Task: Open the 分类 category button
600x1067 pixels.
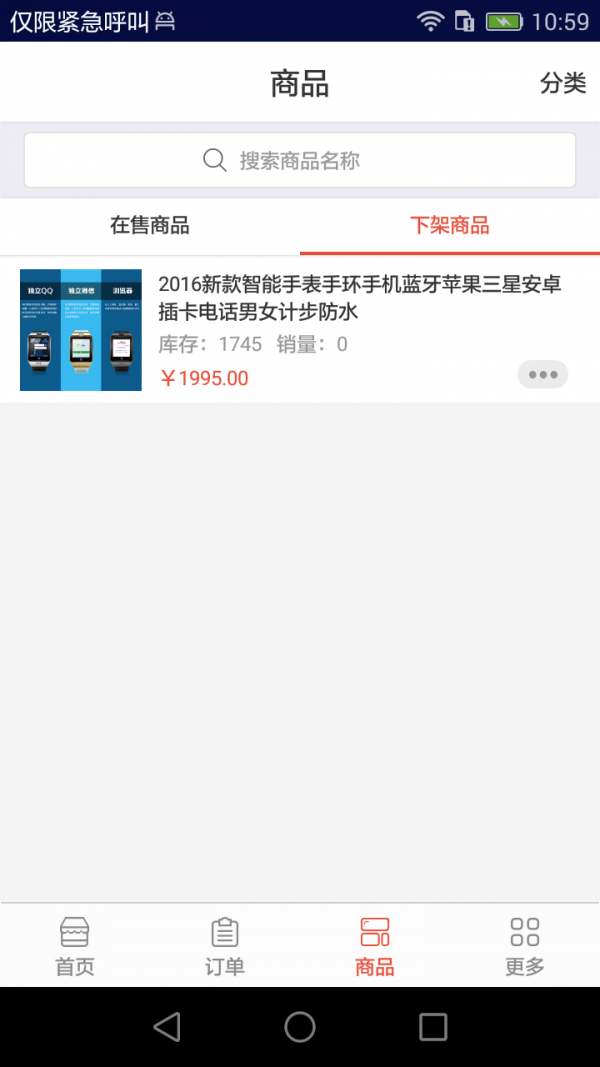Action: coord(563,84)
